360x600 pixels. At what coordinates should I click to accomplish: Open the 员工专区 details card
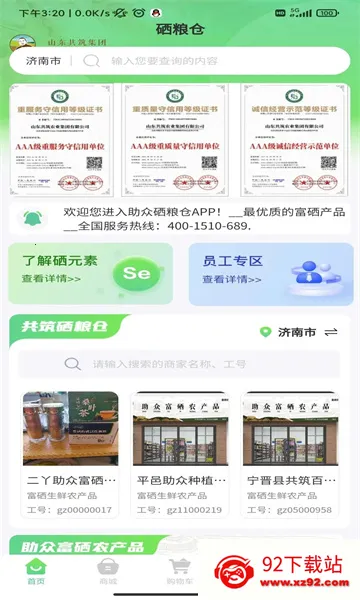(x=271, y=274)
